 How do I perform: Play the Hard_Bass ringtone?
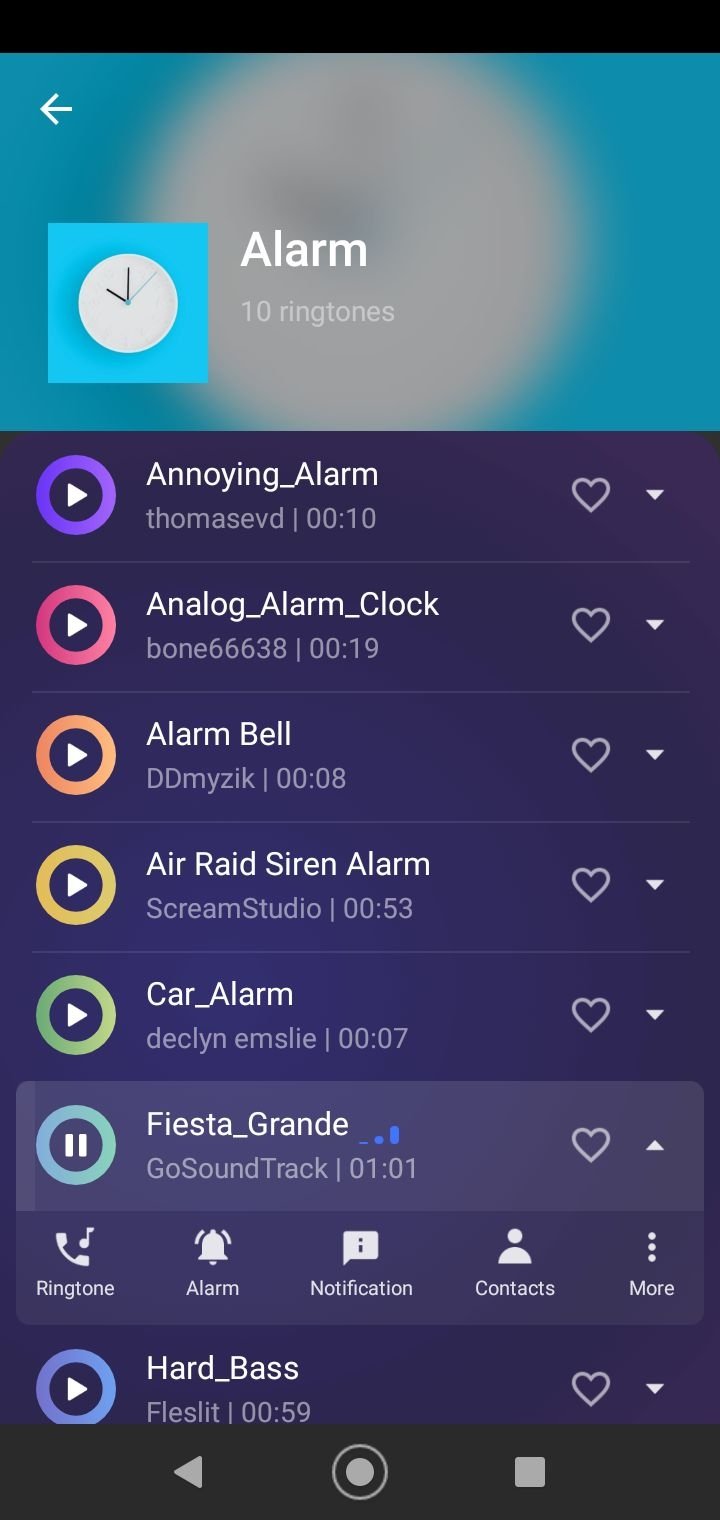tap(76, 1388)
